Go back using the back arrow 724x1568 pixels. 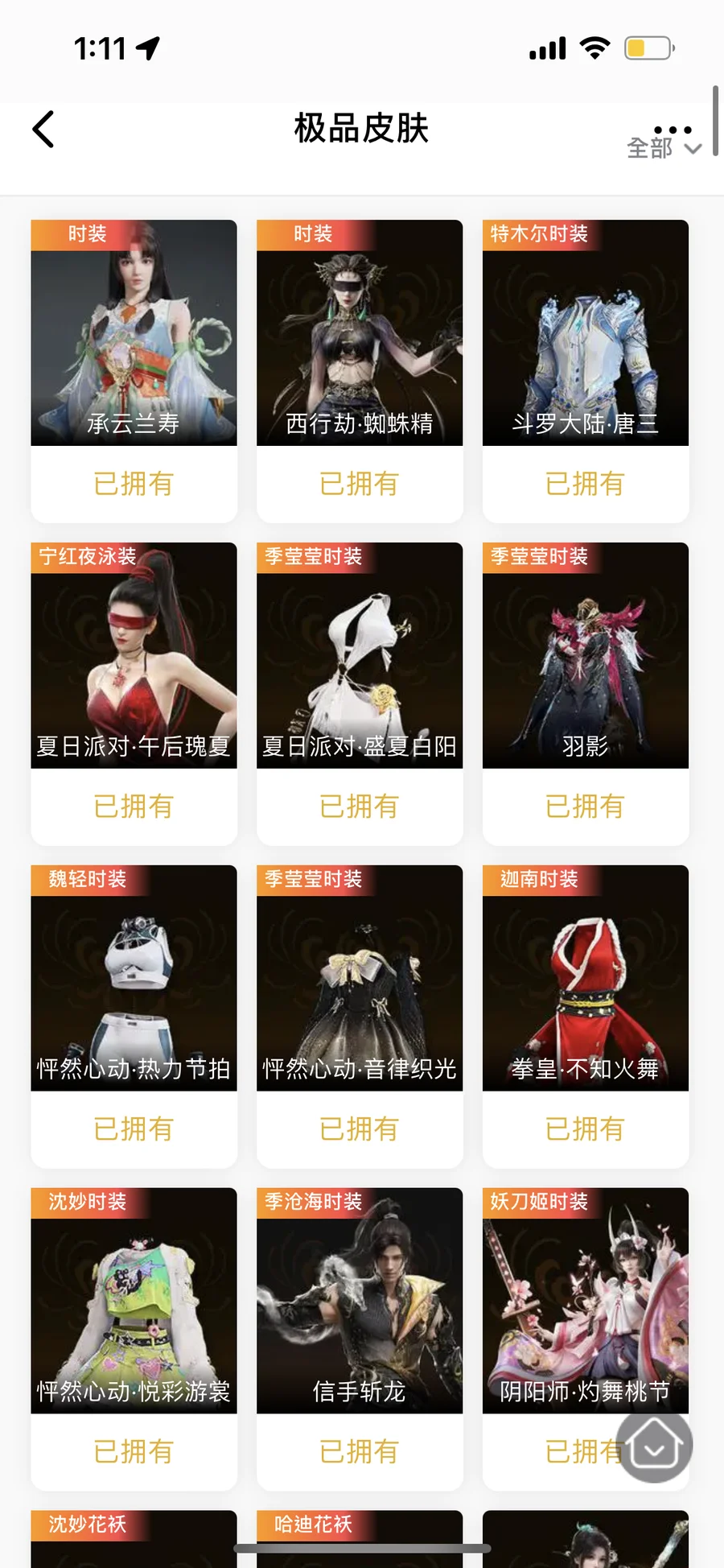point(43,130)
